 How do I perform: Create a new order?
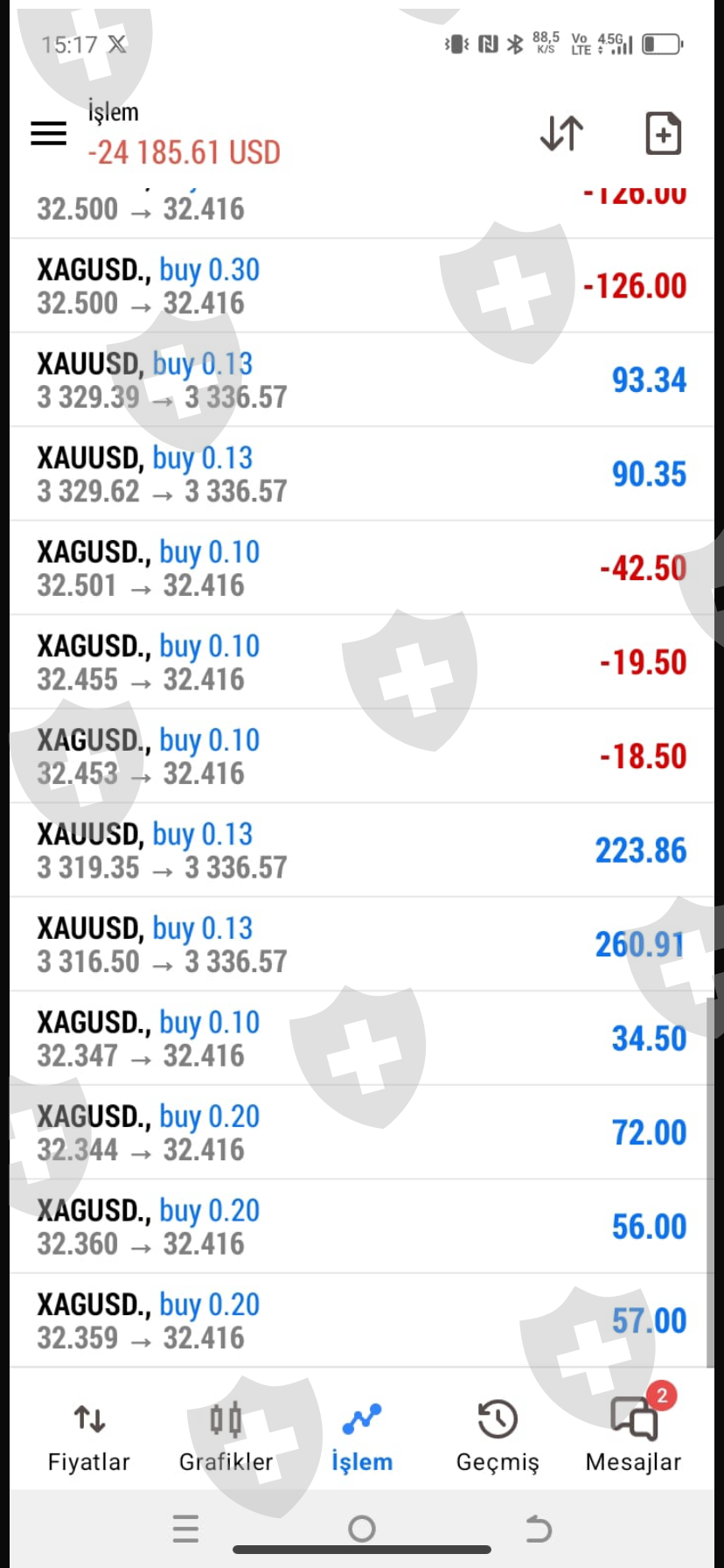663,133
